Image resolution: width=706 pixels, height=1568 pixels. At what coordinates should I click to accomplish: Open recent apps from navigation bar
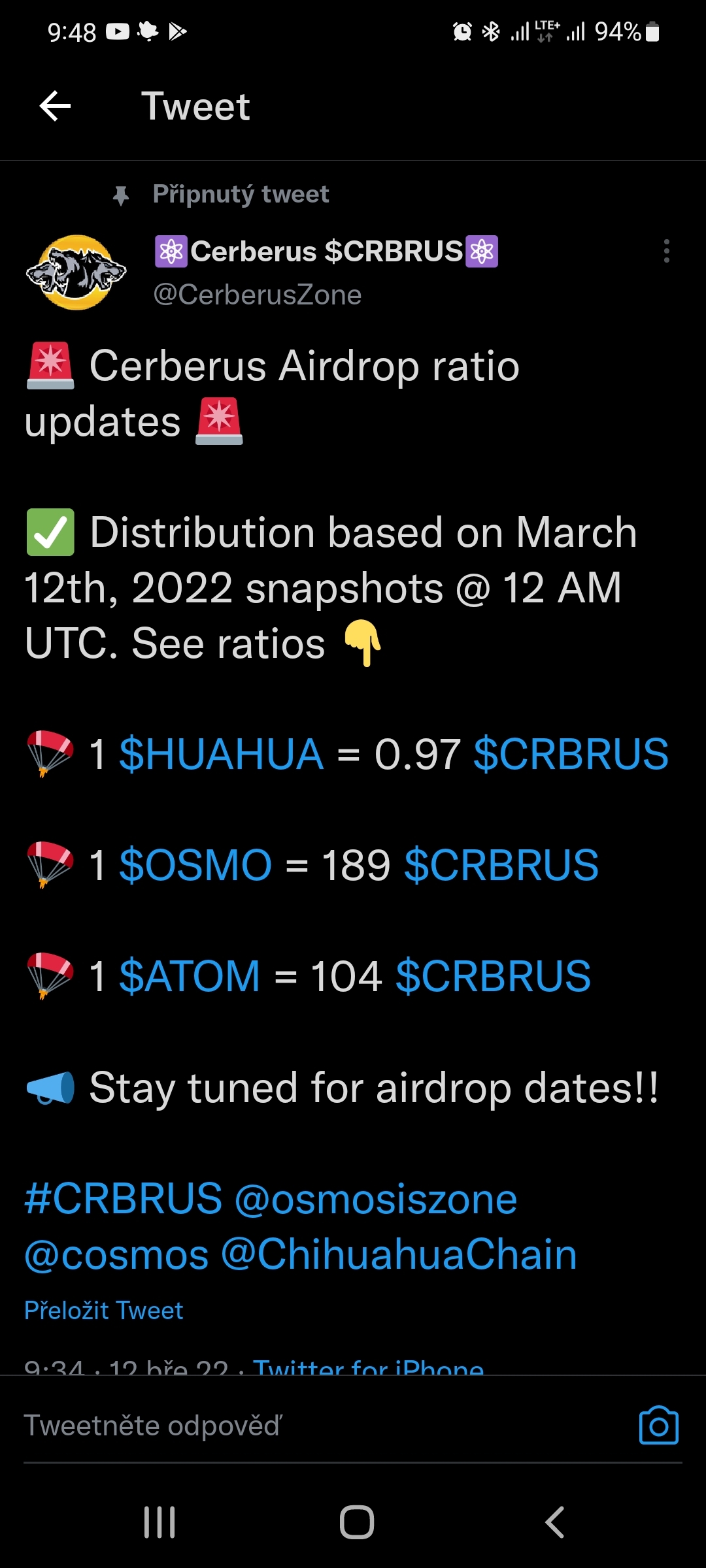[x=160, y=1522]
